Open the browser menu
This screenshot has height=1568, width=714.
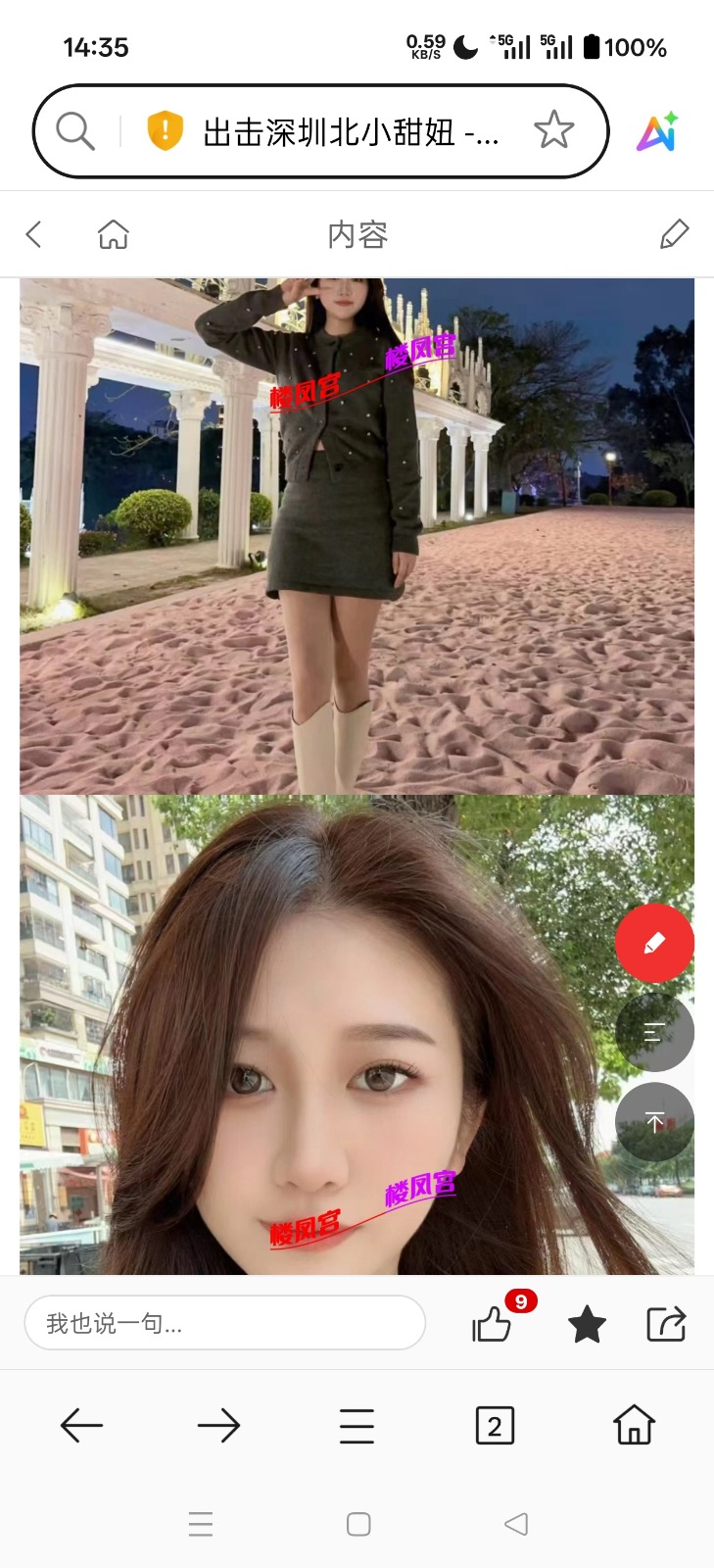(x=357, y=1426)
